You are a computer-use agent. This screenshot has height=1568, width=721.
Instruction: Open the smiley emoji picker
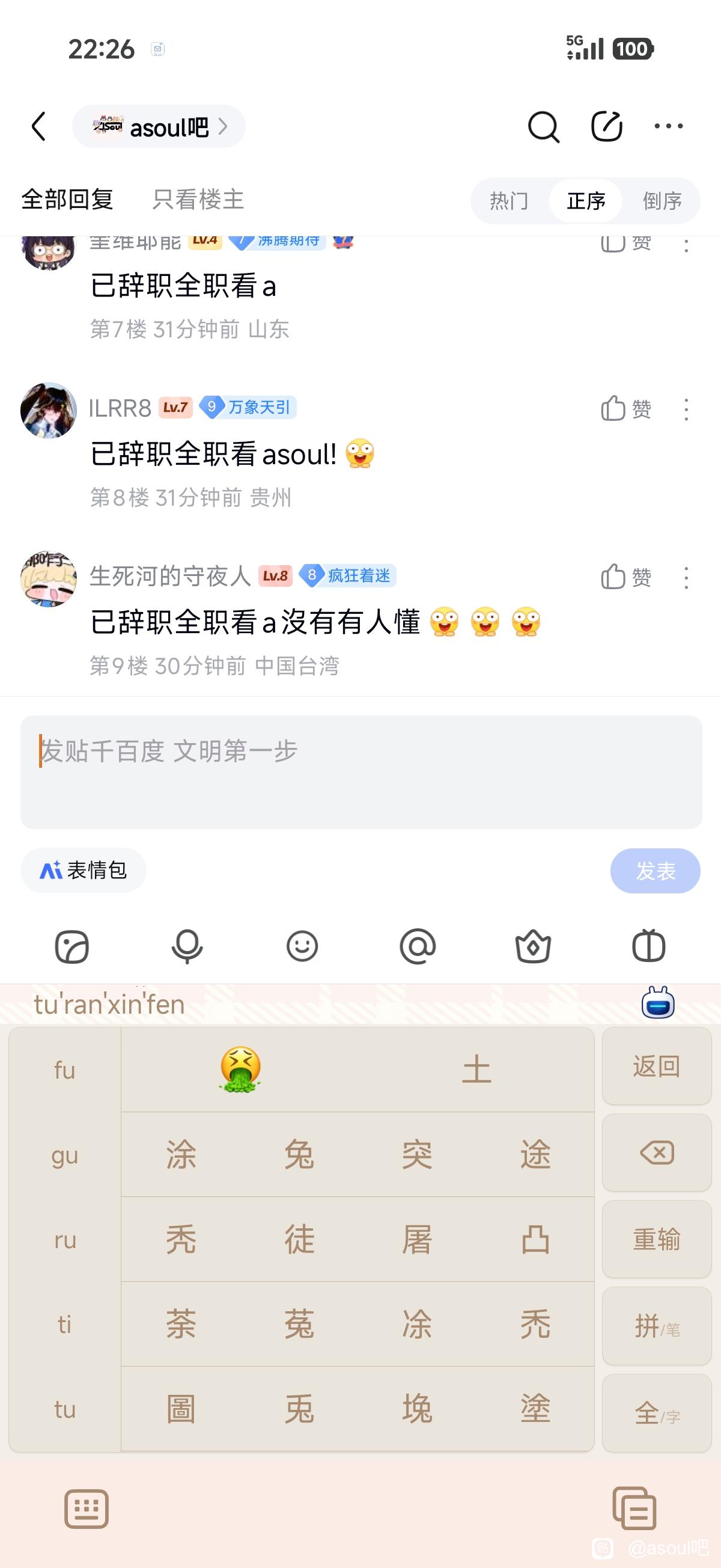tap(302, 946)
